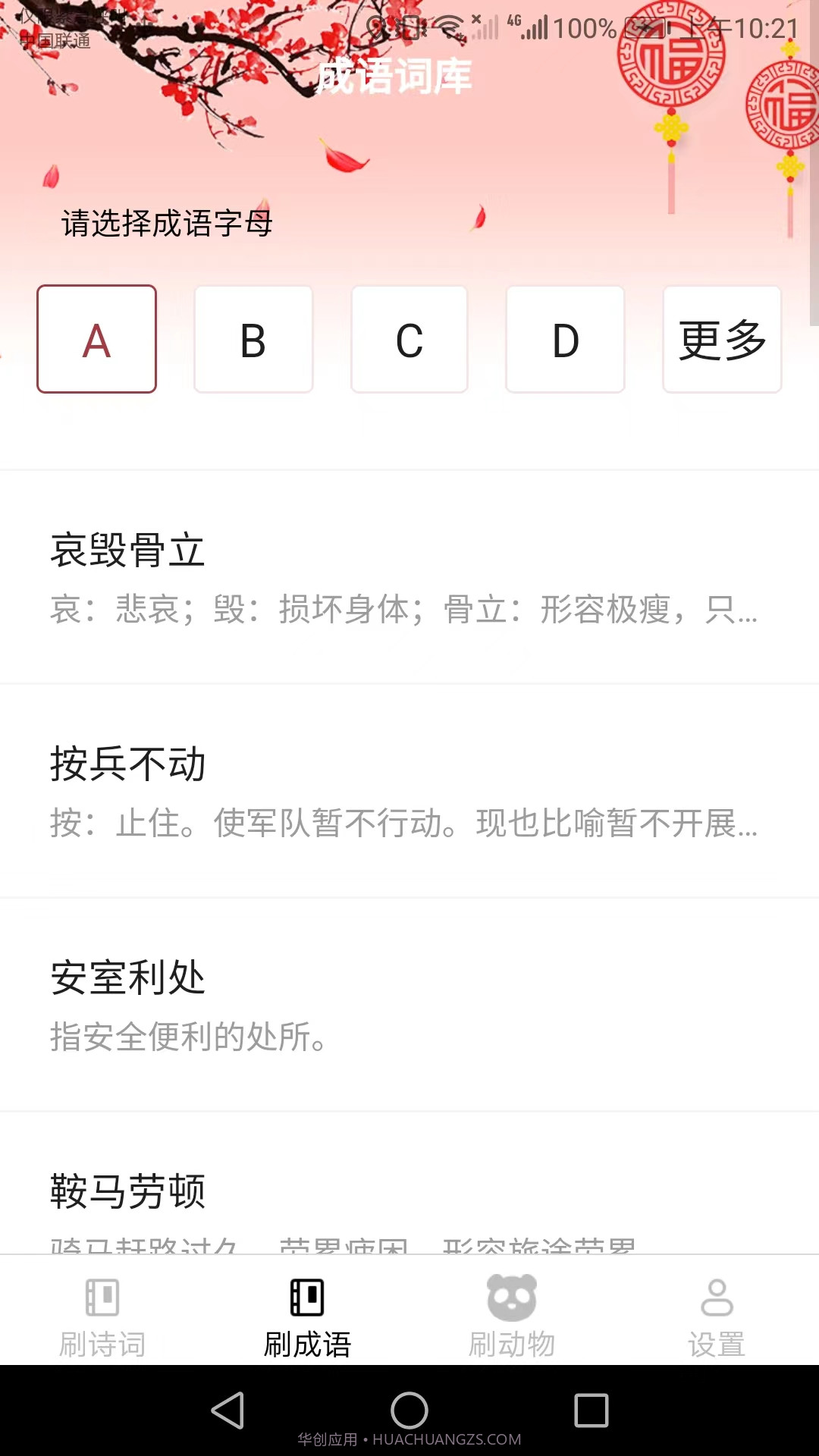Select letter A as the active filter
The height and width of the screenshot is (1456, 819).
pos(96,340)
